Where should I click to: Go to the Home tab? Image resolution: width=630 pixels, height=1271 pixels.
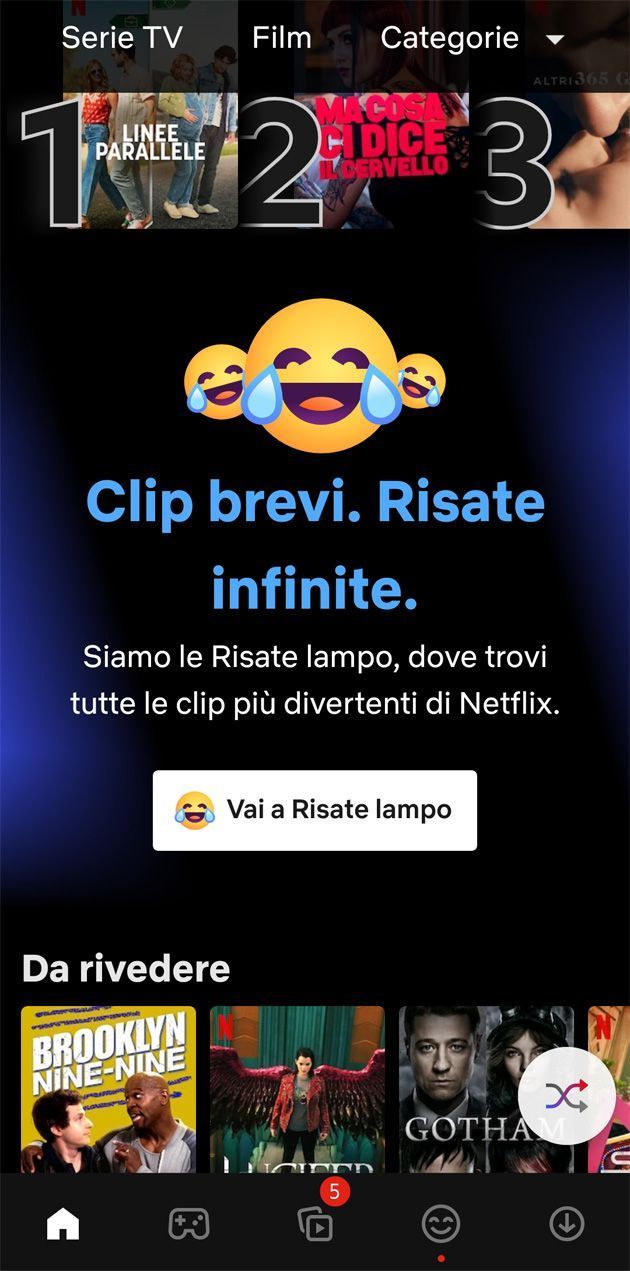click(x=63, y=1223)
